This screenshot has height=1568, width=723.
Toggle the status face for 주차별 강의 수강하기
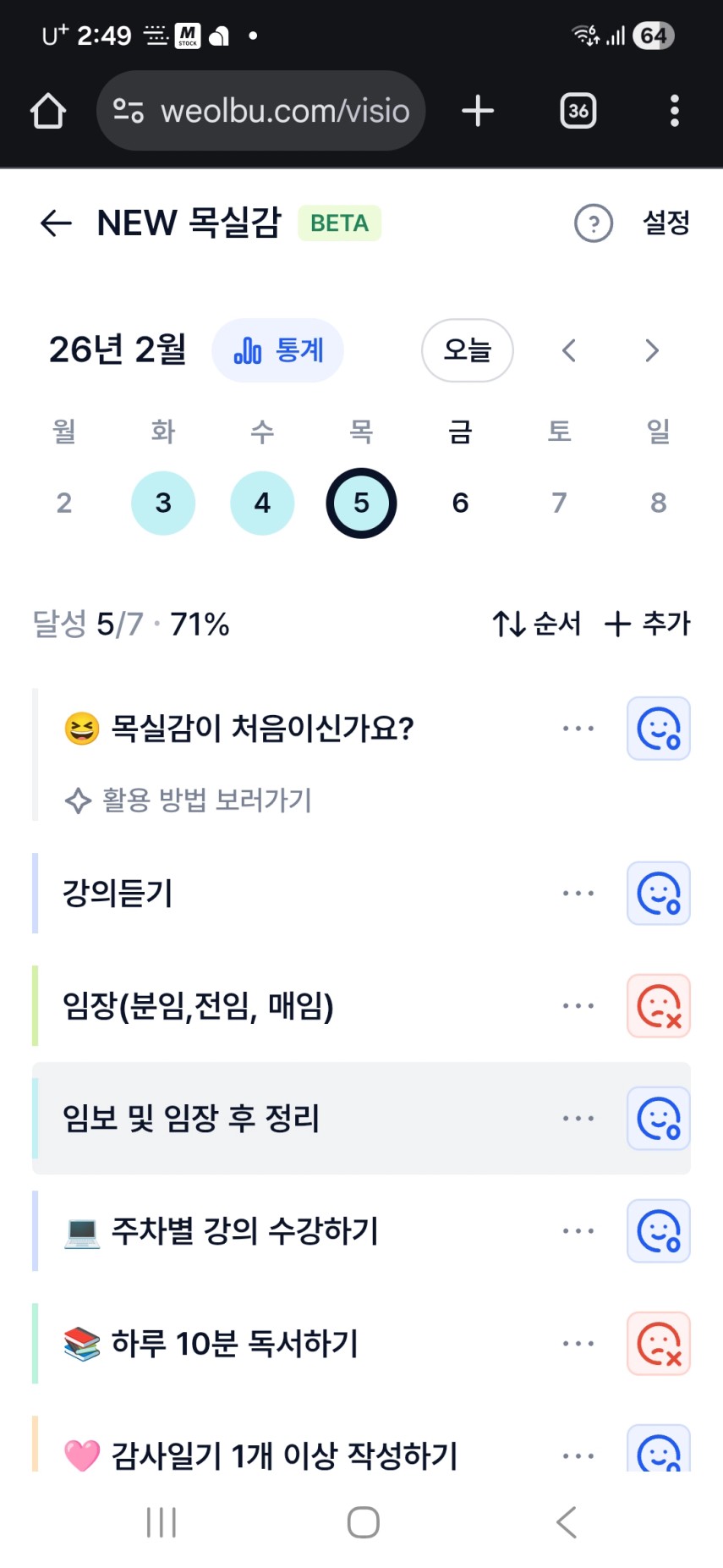coord(658,1231)
